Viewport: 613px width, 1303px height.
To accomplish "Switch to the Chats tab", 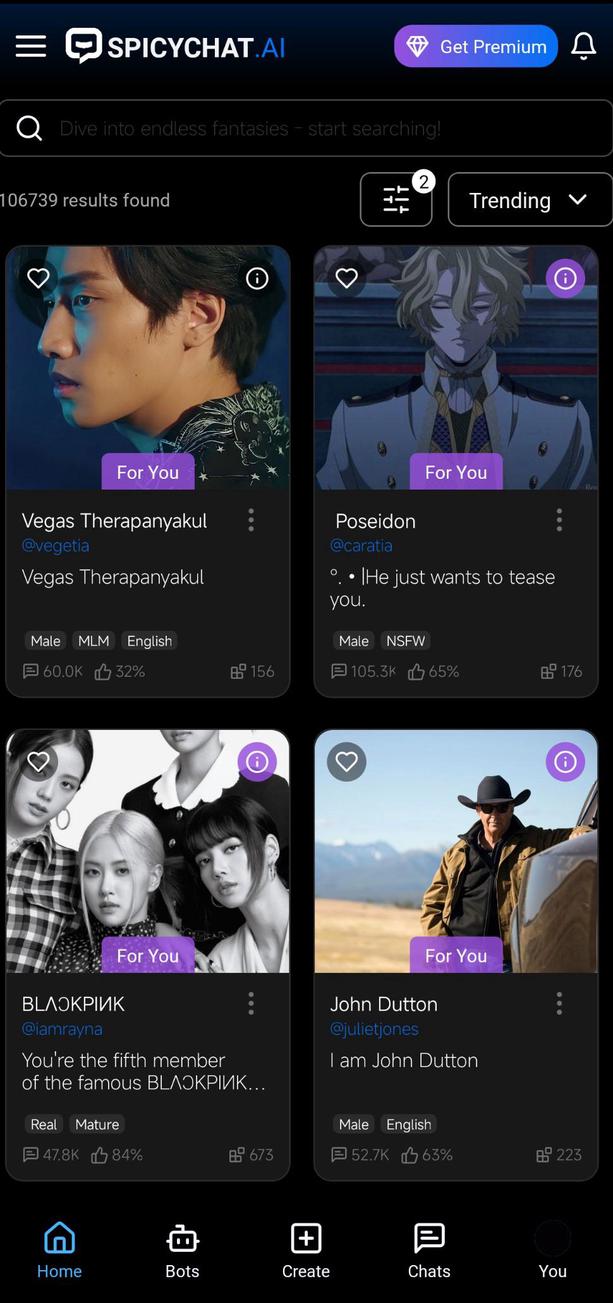I will tap(429, 1250).
